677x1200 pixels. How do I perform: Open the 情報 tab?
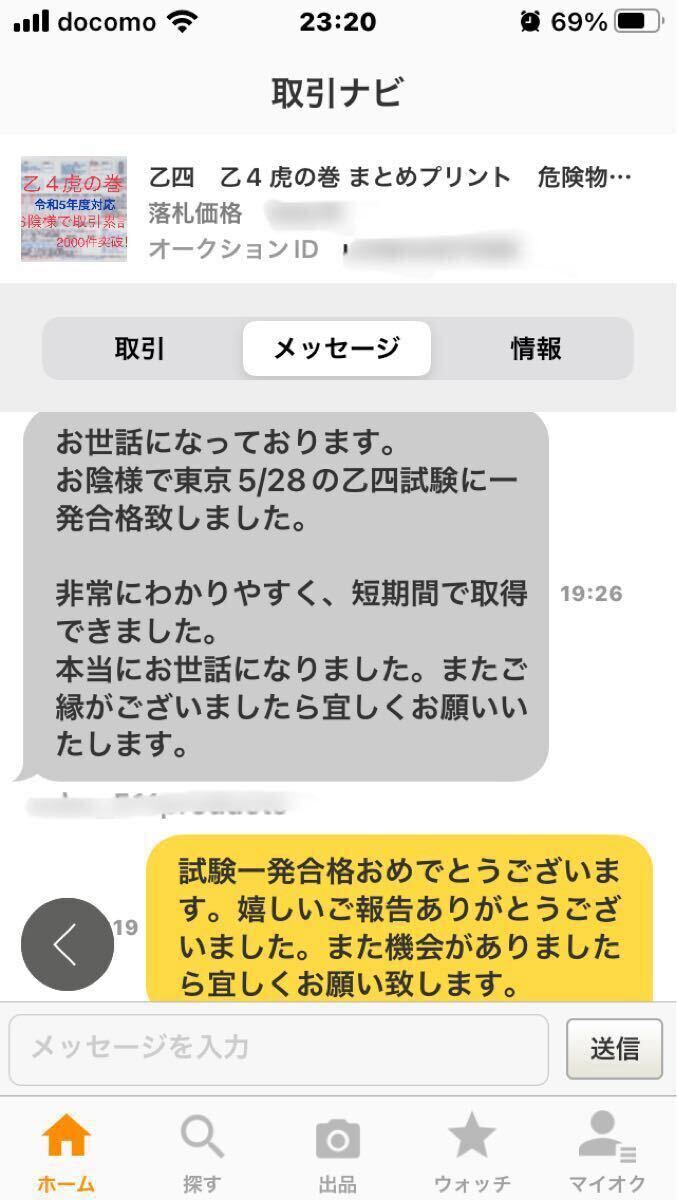pos(536,348)
